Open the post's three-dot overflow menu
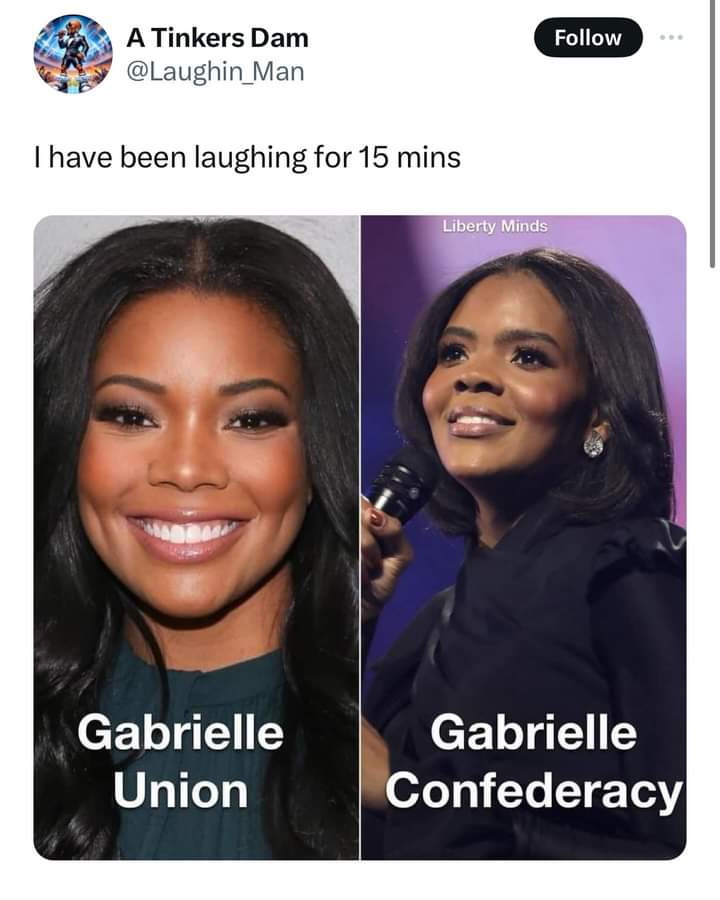The height and width of the screenshot is (900, 720). 670,37
